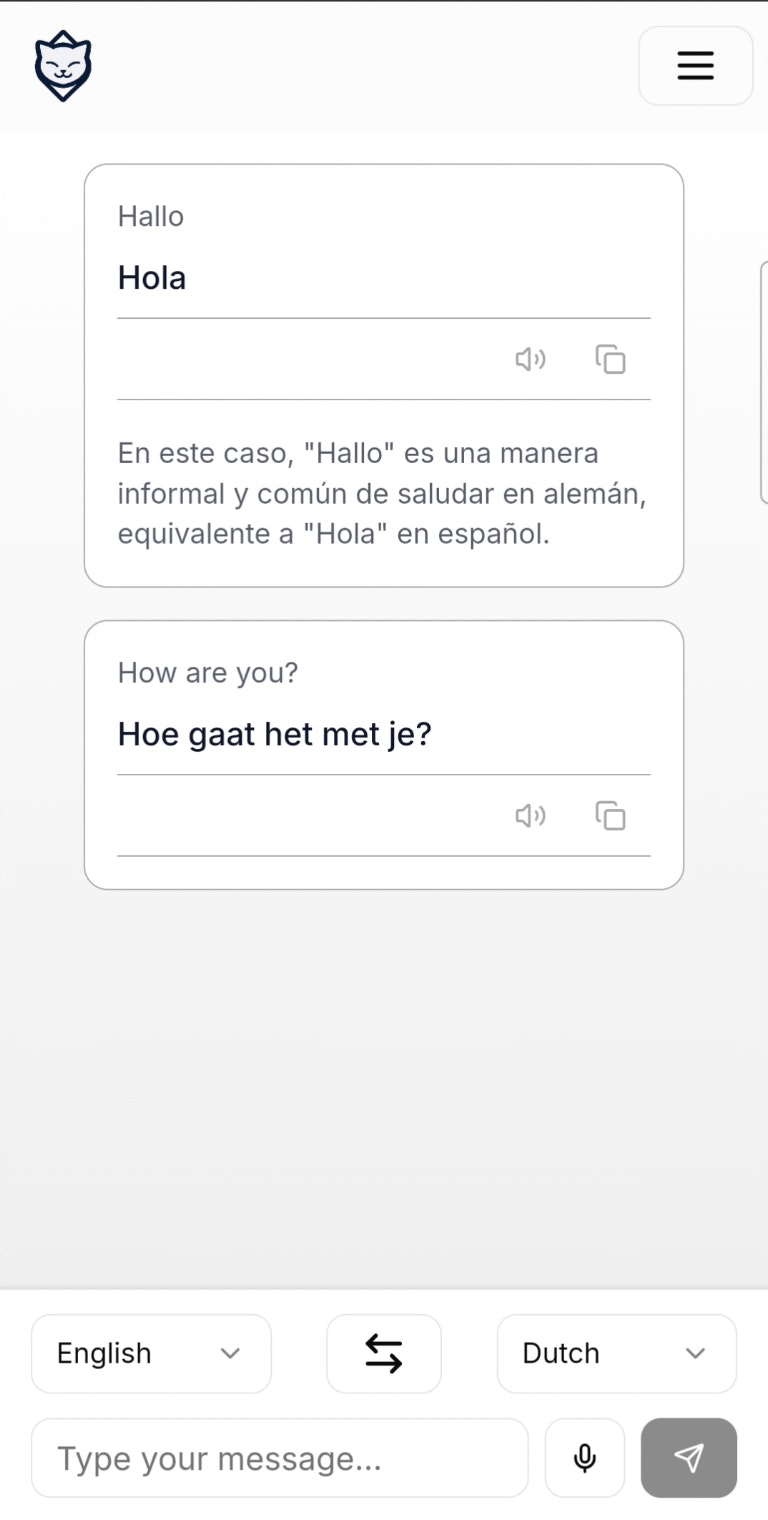768x1520 pixels.
Task: Play audio for the "Hola" translation
Action: pyautogui.click(x=530, y=359)
